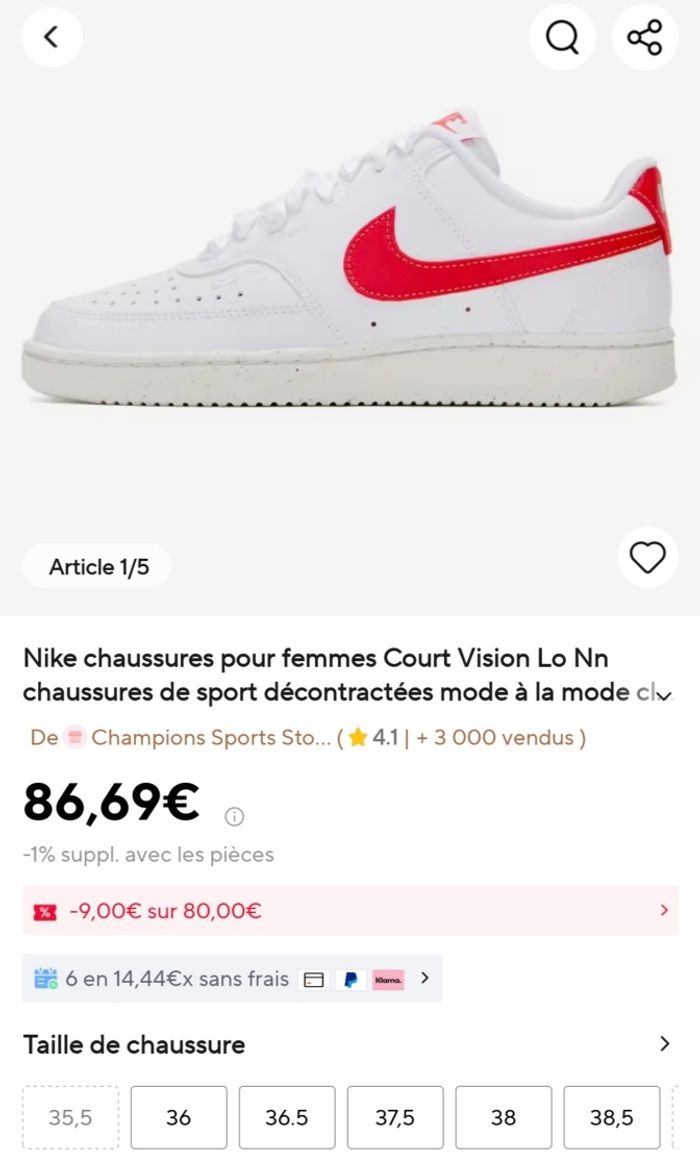Expand the full product title

click(663, 693)
